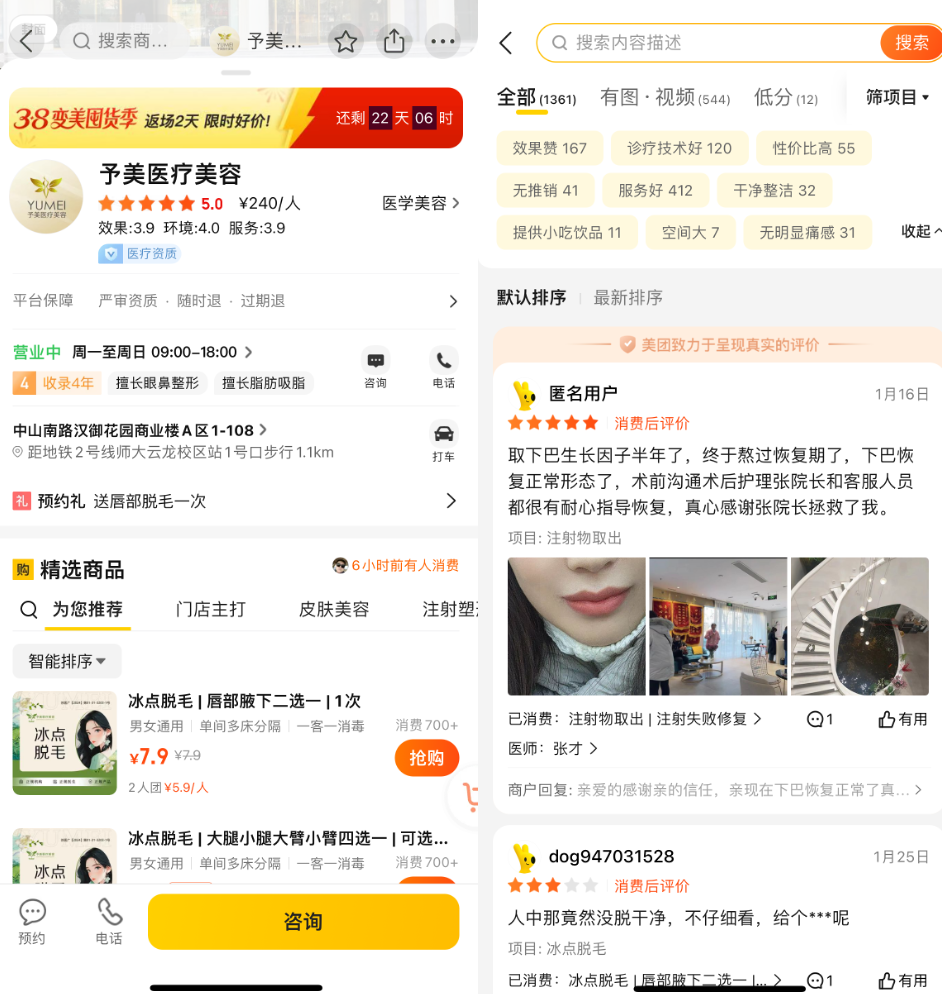This screenshot has height=994, width=942.
Task: Open 打车 to get a ride there
Action: pos(443,441)
